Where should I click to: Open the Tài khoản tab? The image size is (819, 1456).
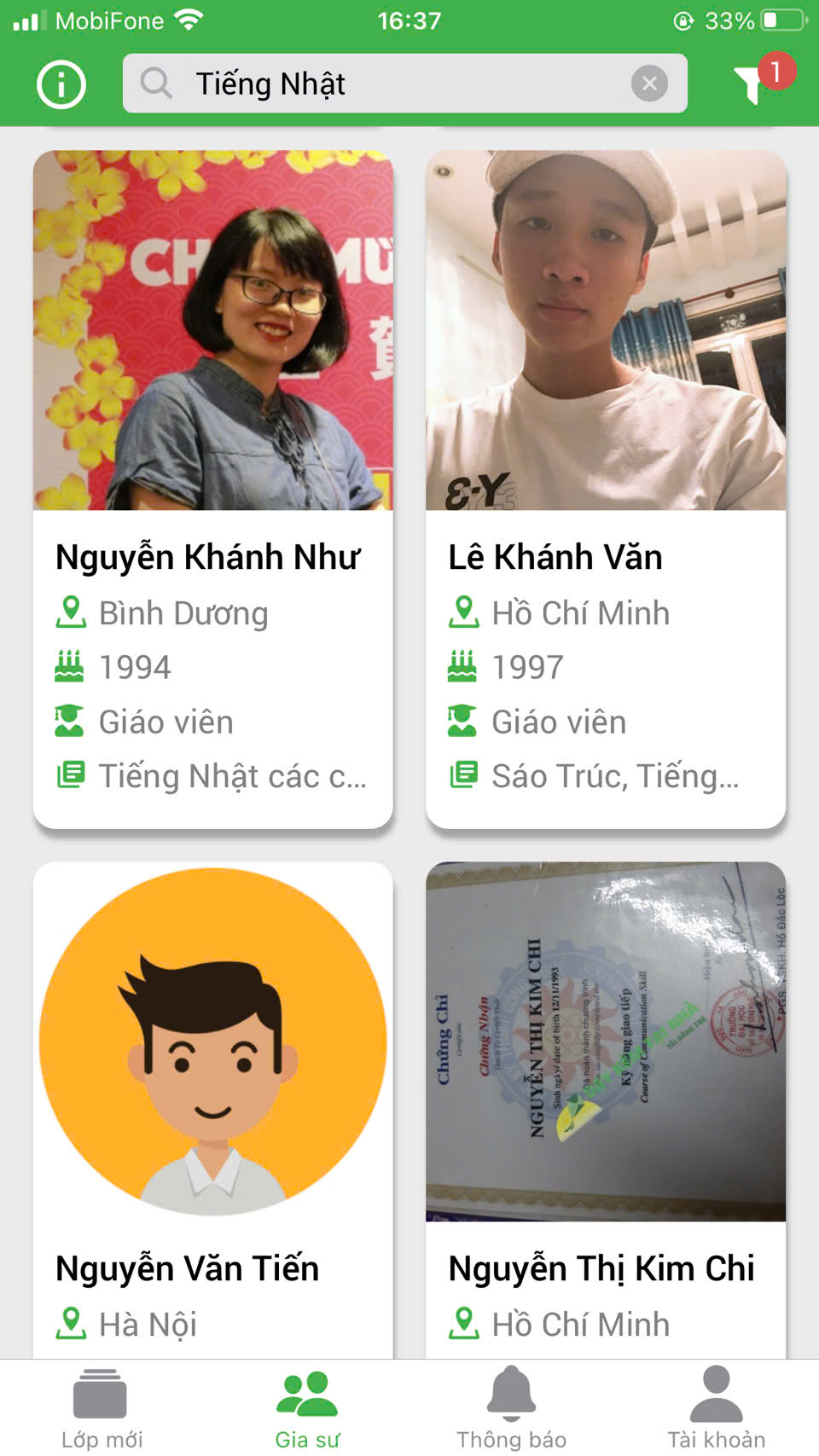point(716,1408)
